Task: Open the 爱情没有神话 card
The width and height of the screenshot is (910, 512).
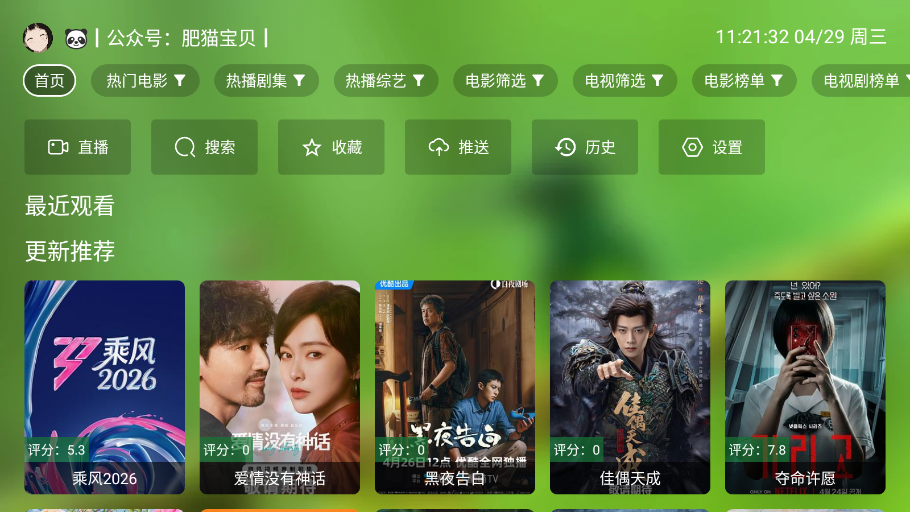Action: click(x=280, y=387)
